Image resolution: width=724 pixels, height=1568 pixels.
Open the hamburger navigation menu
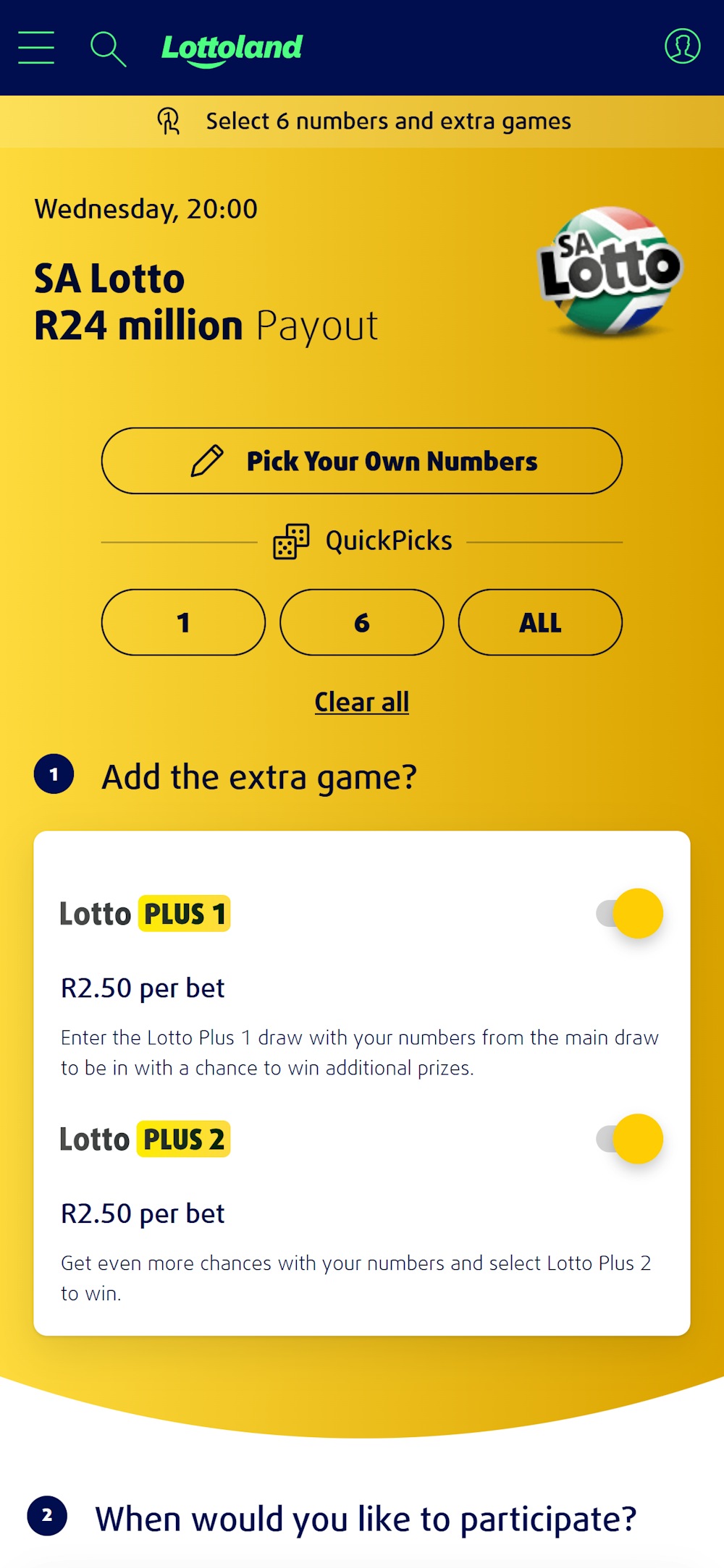click(37, 48)
